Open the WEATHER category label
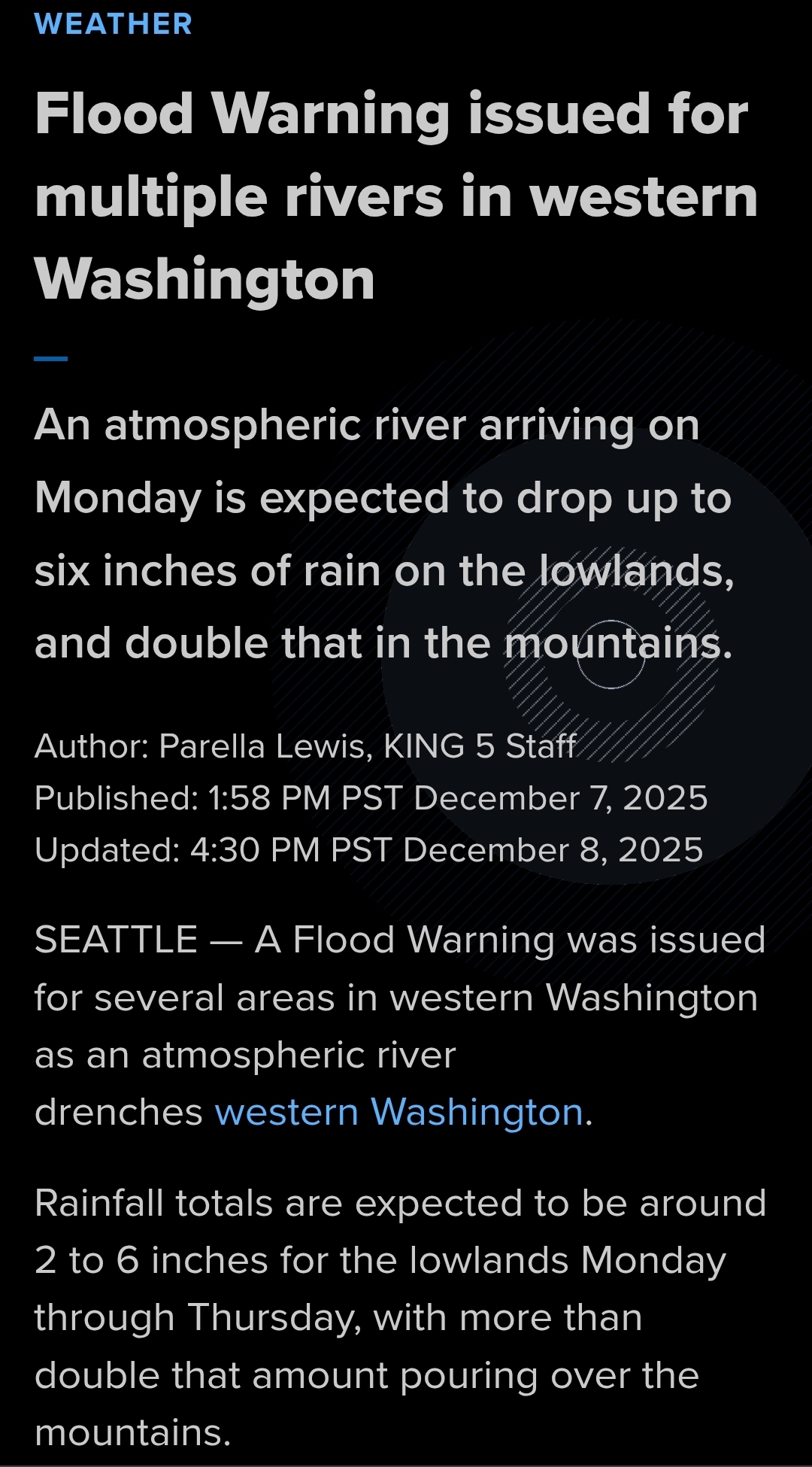The height and width of the screenshot is (1467, 812). (114, 24)
